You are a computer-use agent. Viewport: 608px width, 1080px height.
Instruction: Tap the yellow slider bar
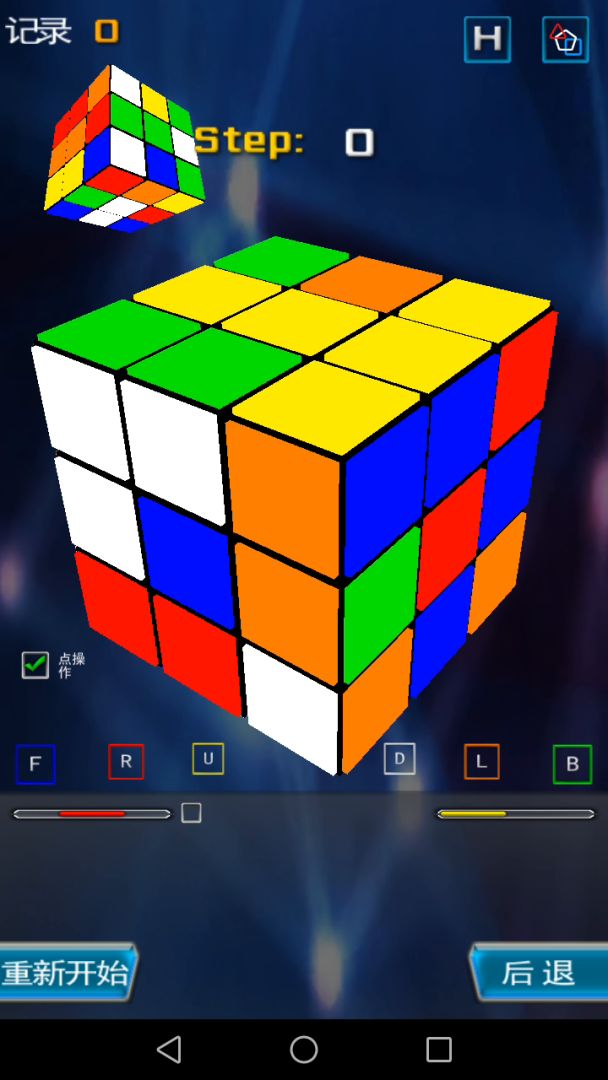click(515, 814)
